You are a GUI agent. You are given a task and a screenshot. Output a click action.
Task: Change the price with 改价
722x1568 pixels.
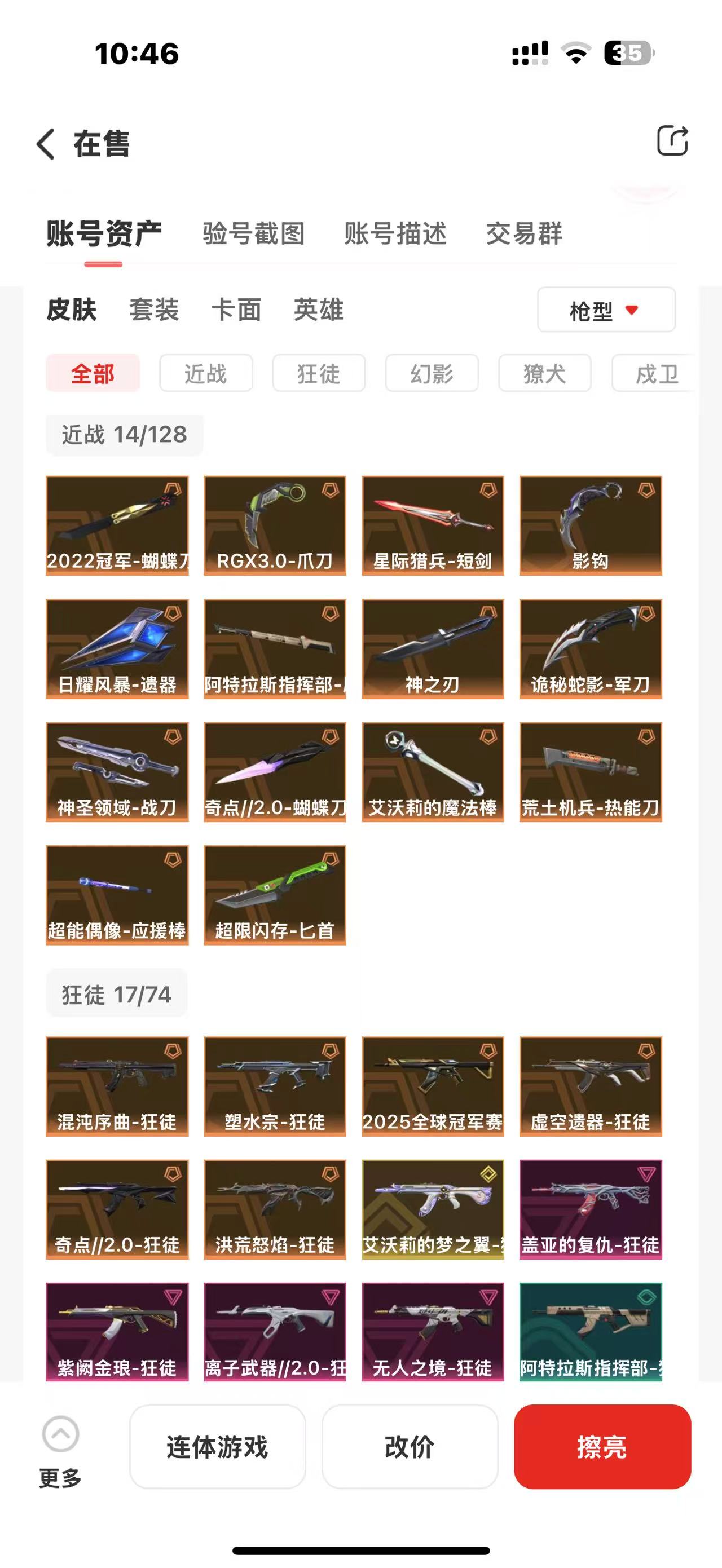point(410,1446)
